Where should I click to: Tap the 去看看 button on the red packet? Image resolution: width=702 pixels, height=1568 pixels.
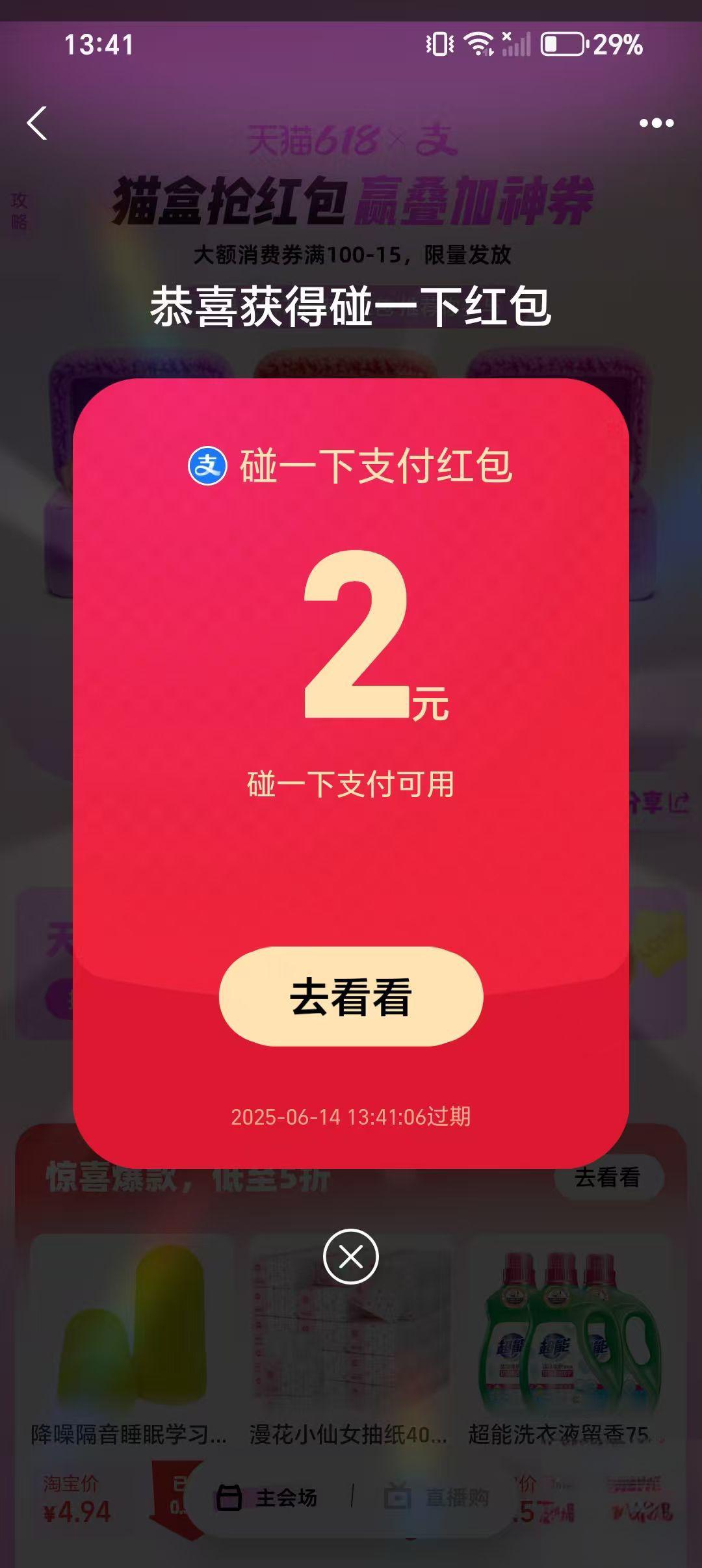point(351,997)
